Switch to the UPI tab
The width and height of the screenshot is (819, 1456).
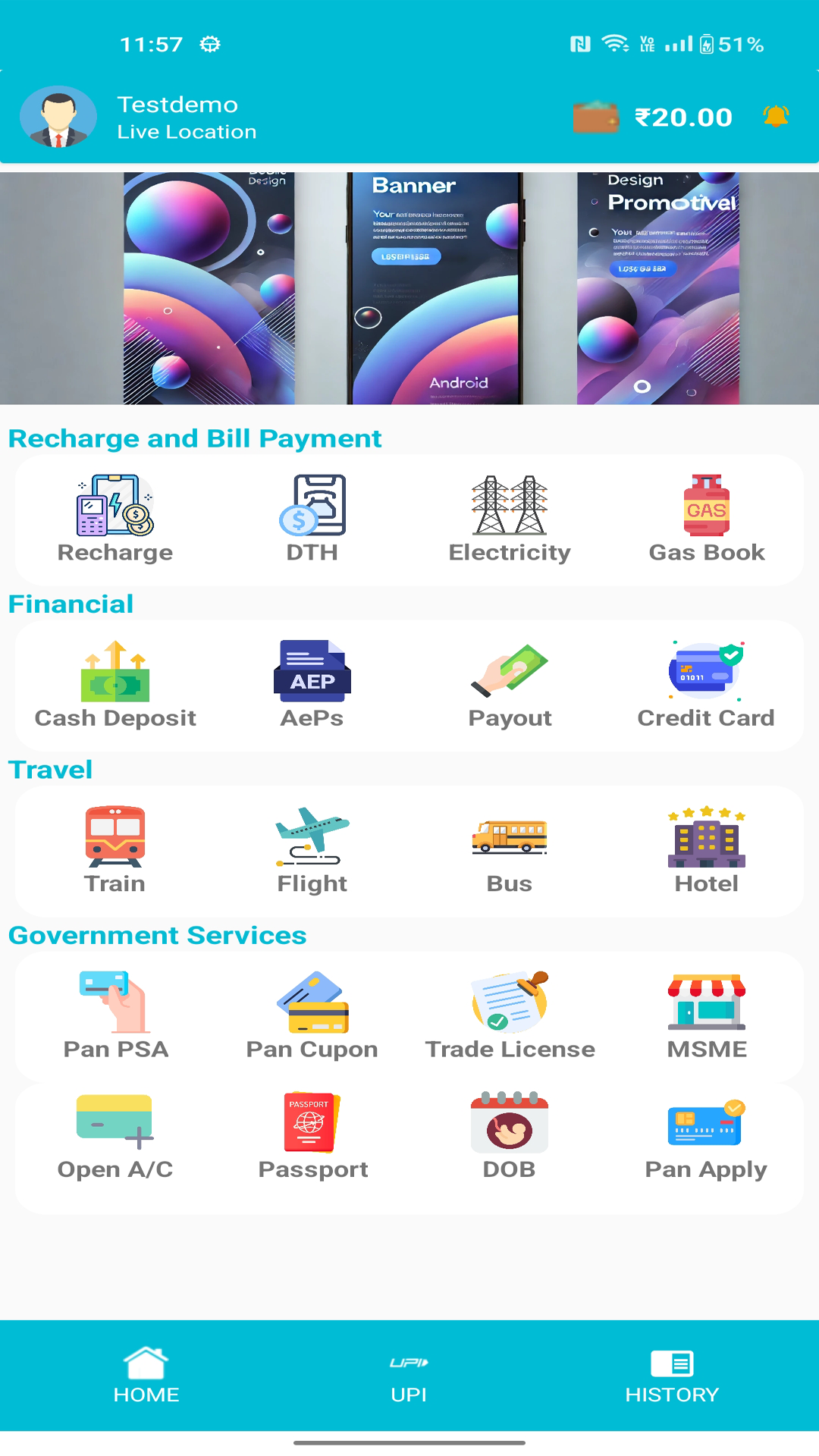tap(409, 1376)
